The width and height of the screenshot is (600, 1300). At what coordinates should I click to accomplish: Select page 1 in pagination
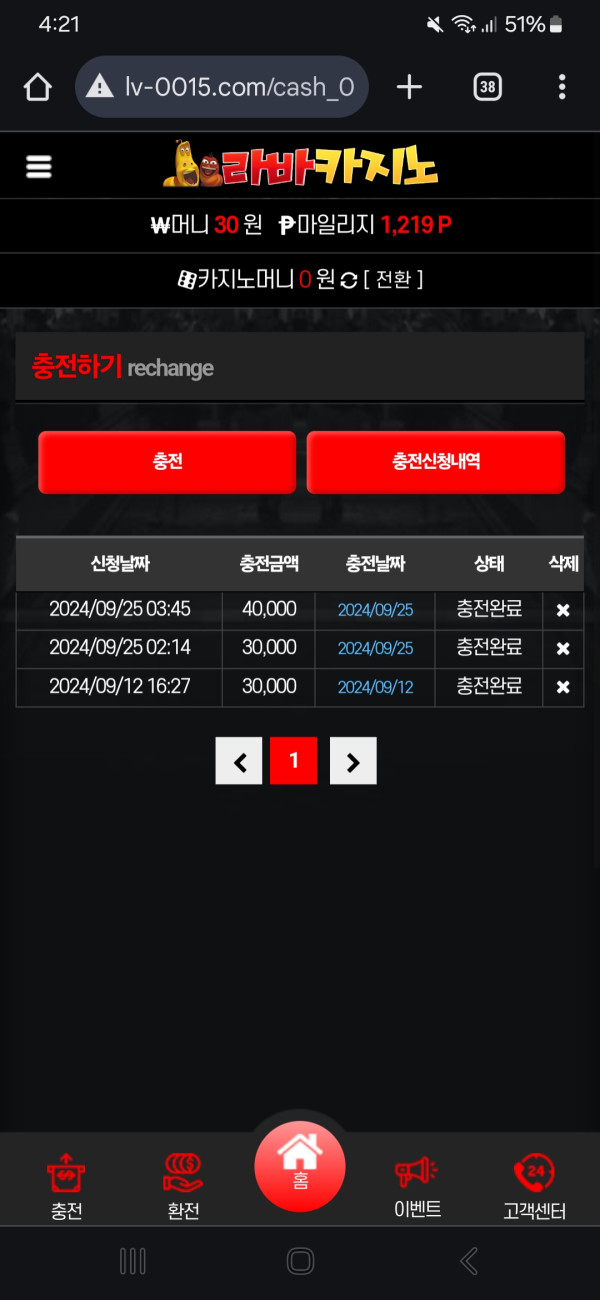click(293, 761)
